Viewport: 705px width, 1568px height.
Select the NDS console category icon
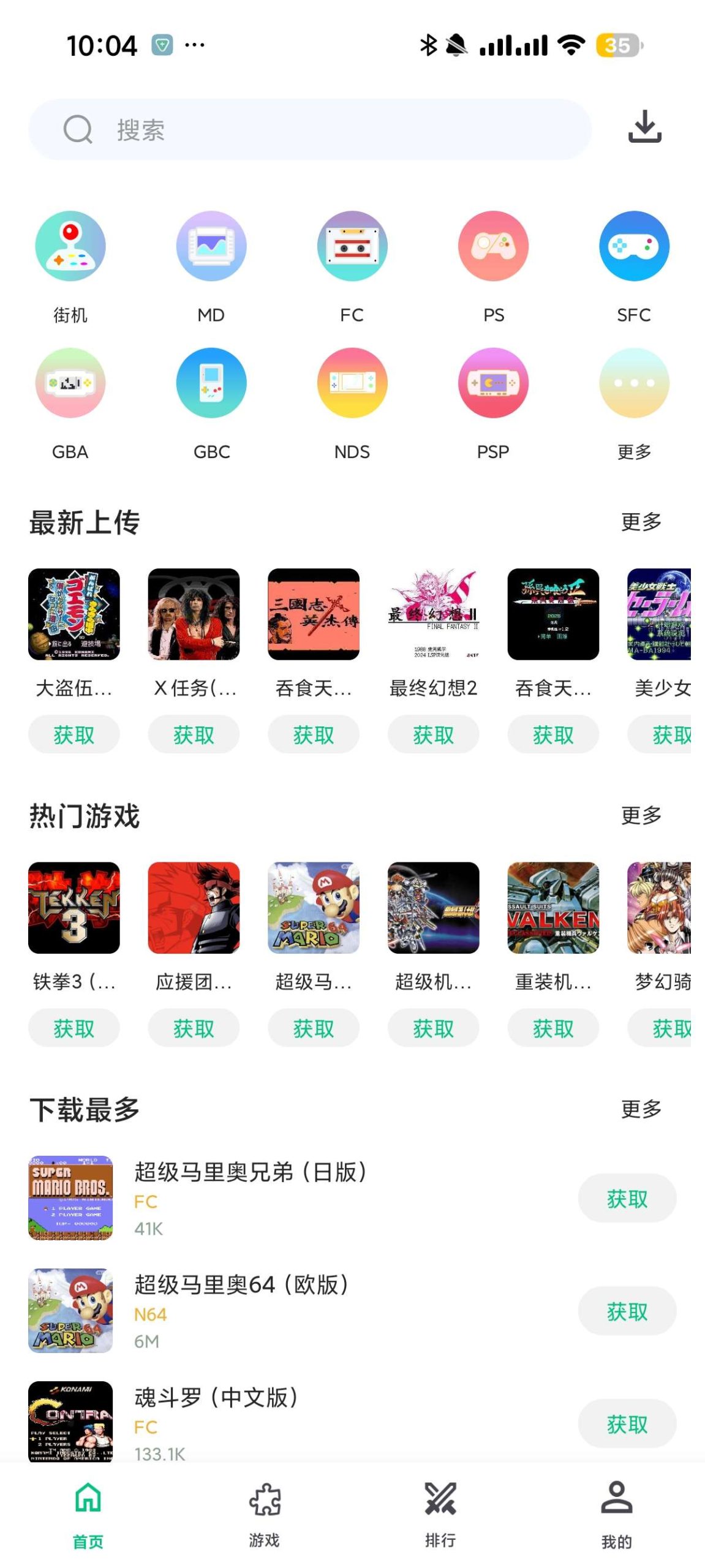(352, 383)
